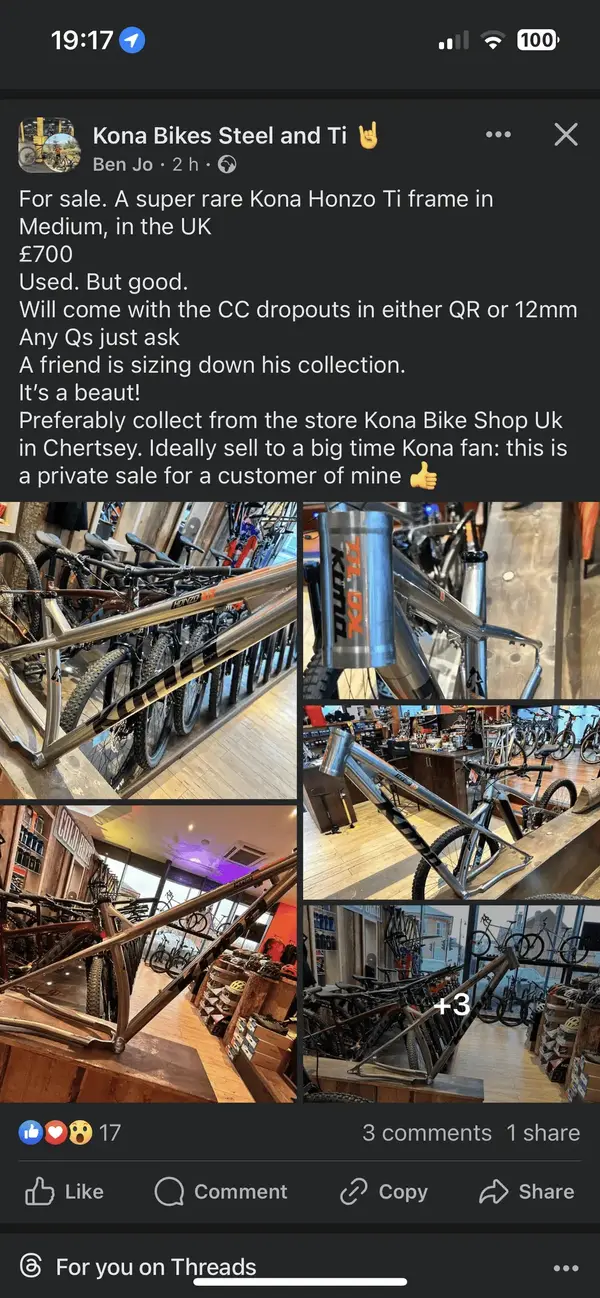600x1298 pixels.
Task: Dismiss this post with the X
Action: (x=566, y=135)
